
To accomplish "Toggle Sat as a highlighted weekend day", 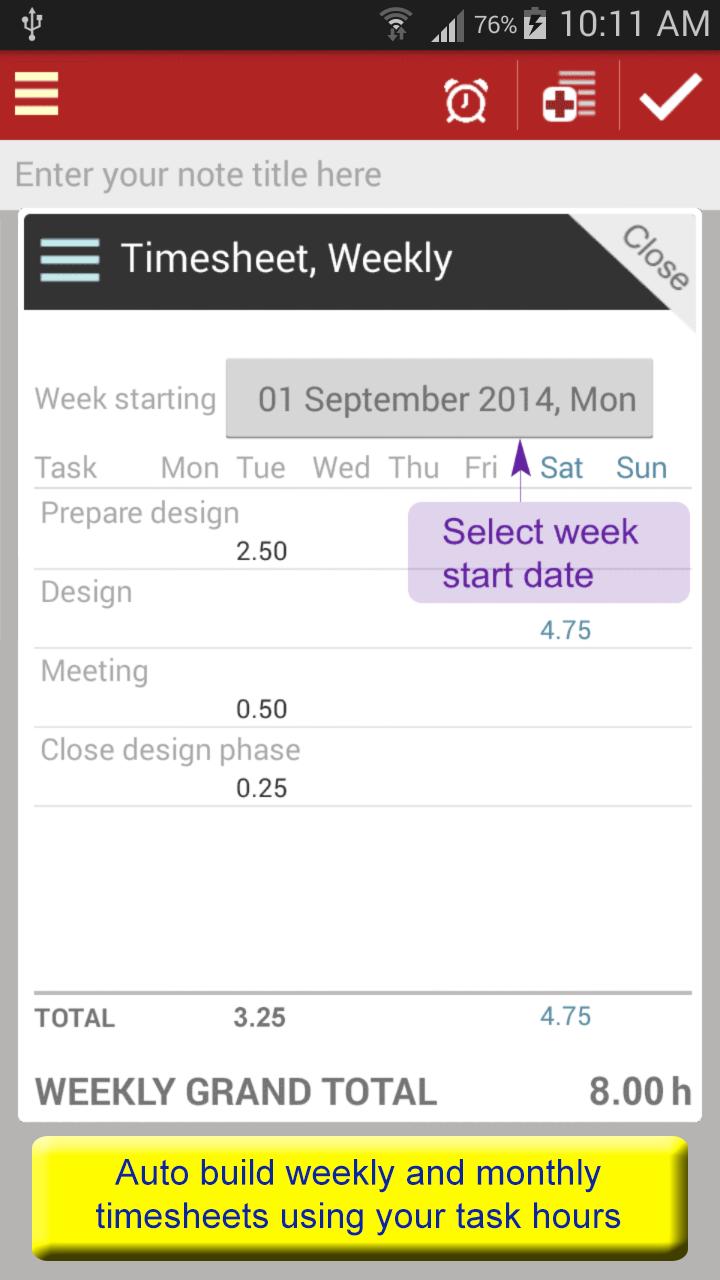I will [561, 467].
